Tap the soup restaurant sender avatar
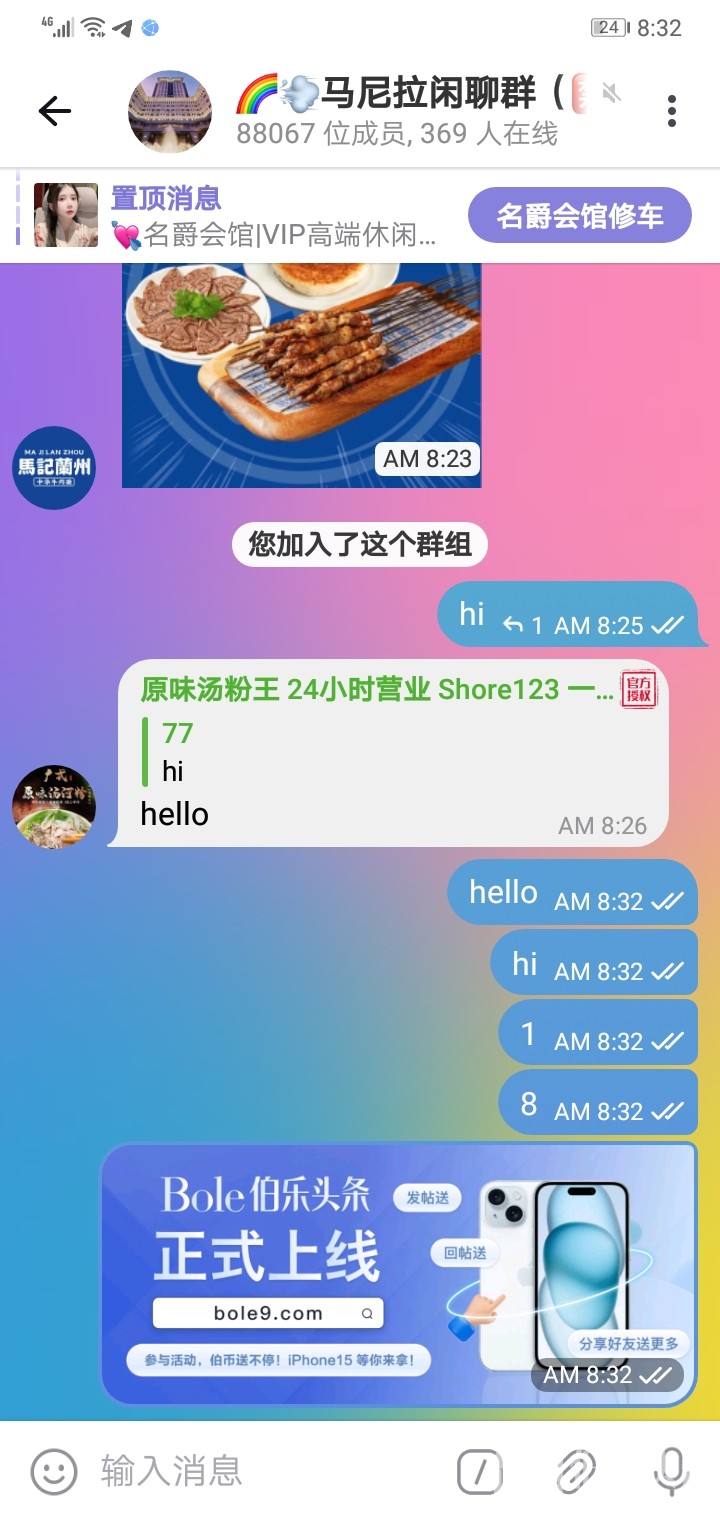 (x=53, y=807)
